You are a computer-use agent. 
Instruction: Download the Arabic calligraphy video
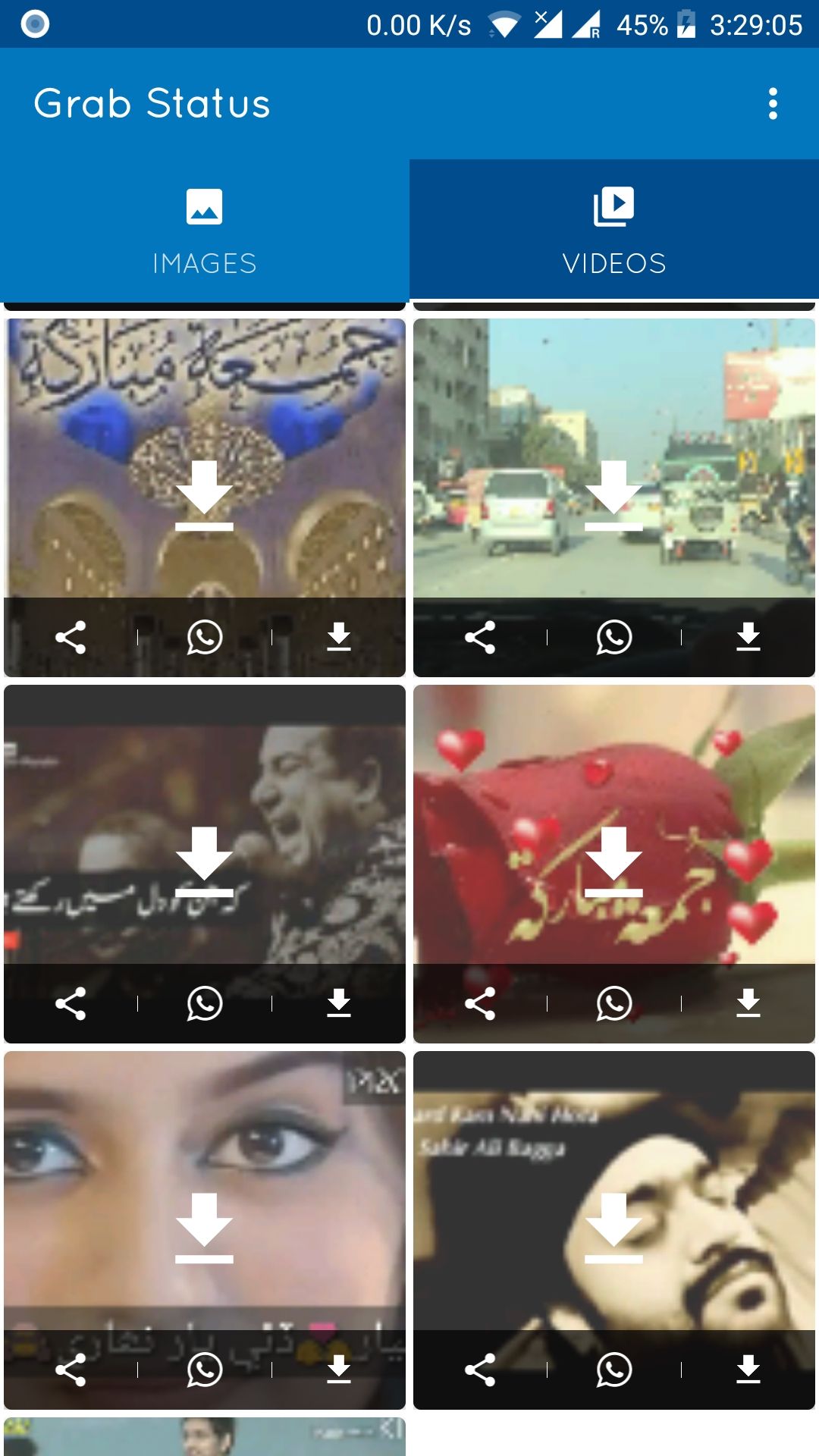(339, 637)
